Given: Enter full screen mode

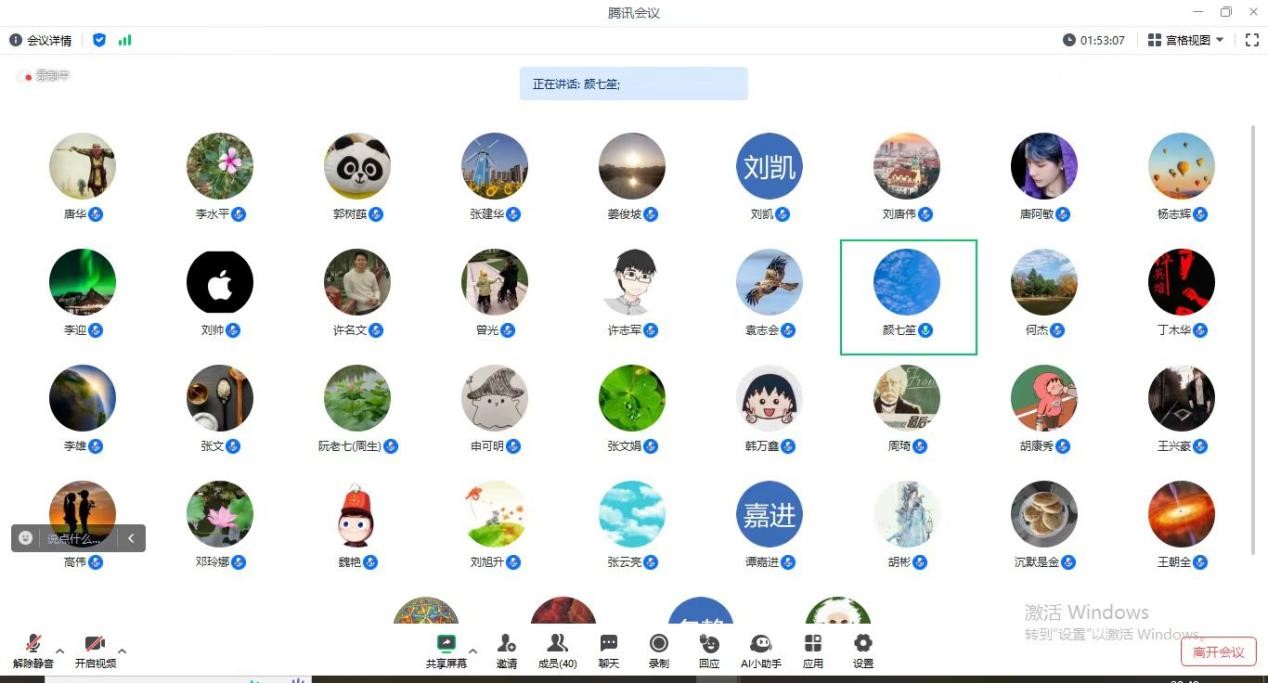Looking at the screenshot, I should pyautogui.click(x=1252, y=40).
